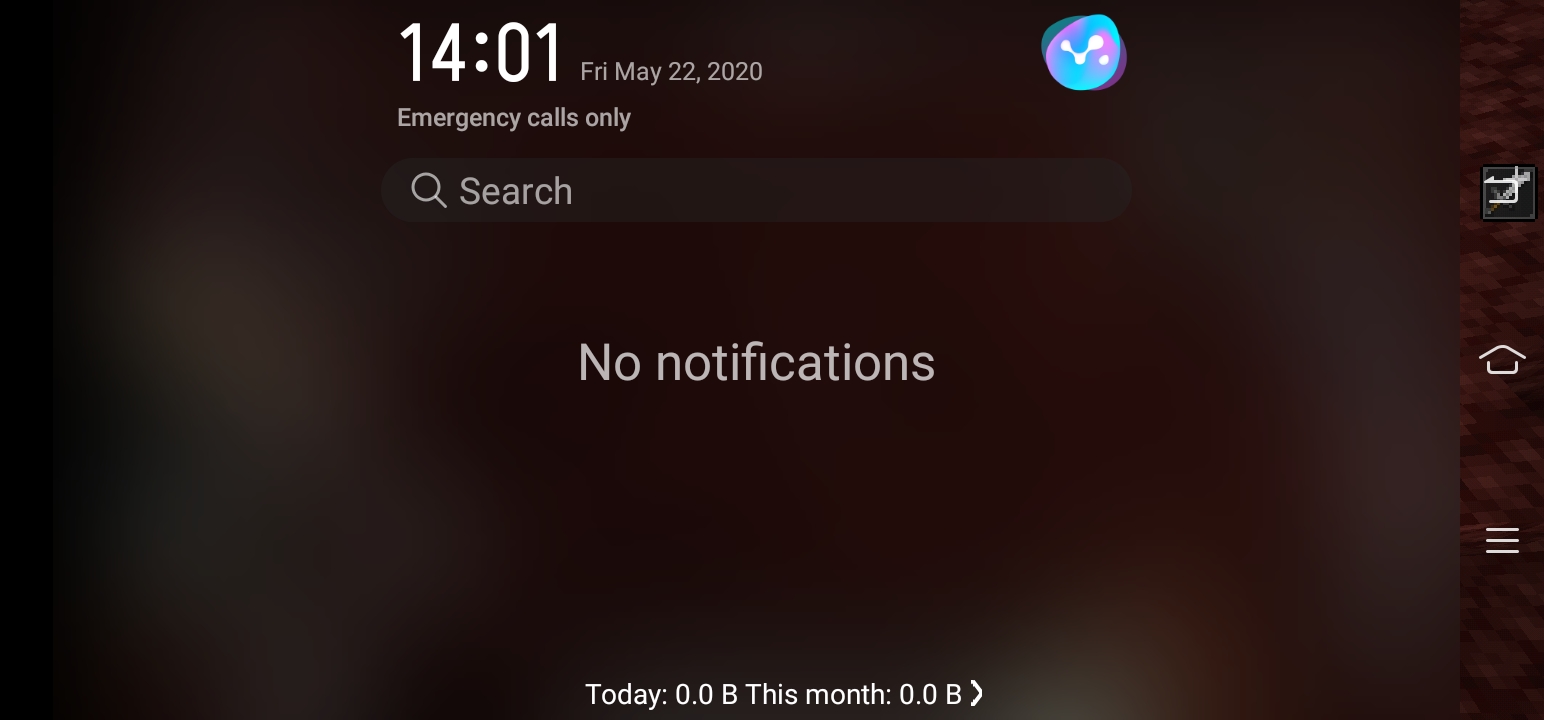The height and width of the screenshot is (720, 1544).
Task: Open the recent apps menu button
Action: [1501, 540]
